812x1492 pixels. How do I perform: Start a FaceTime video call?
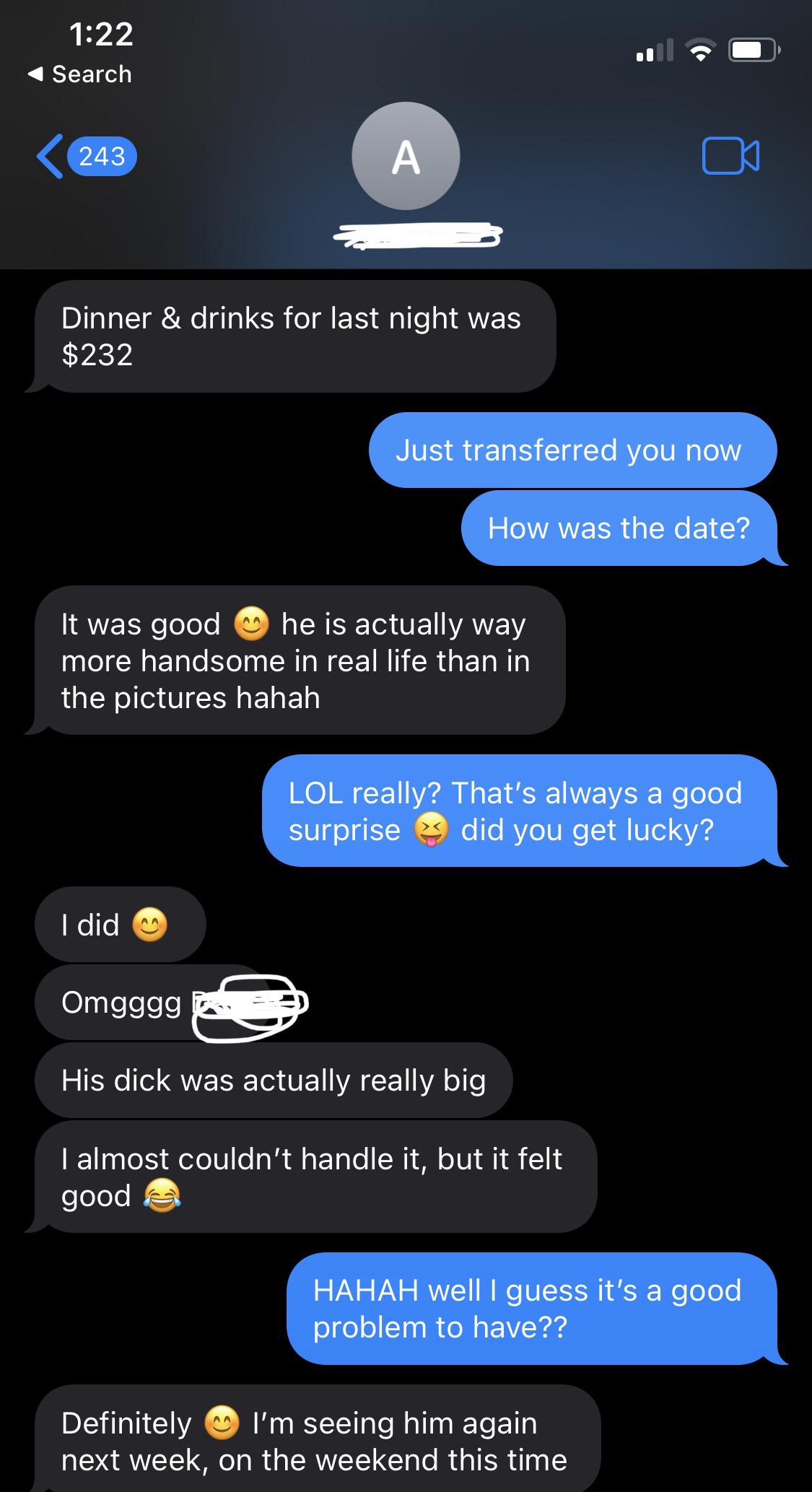click(730, 156)
